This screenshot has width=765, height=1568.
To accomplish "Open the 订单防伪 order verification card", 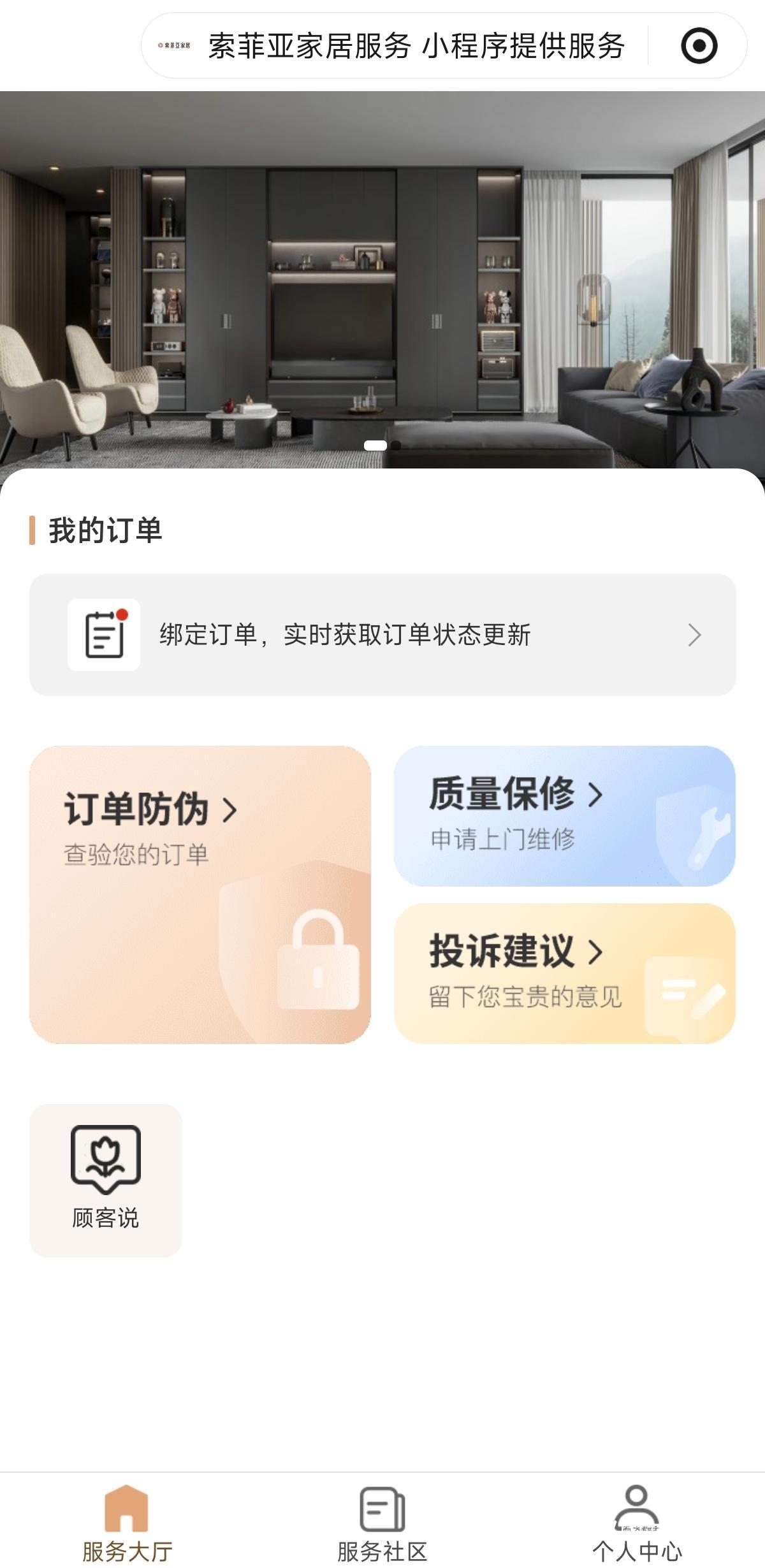I will tap(200, 894).
